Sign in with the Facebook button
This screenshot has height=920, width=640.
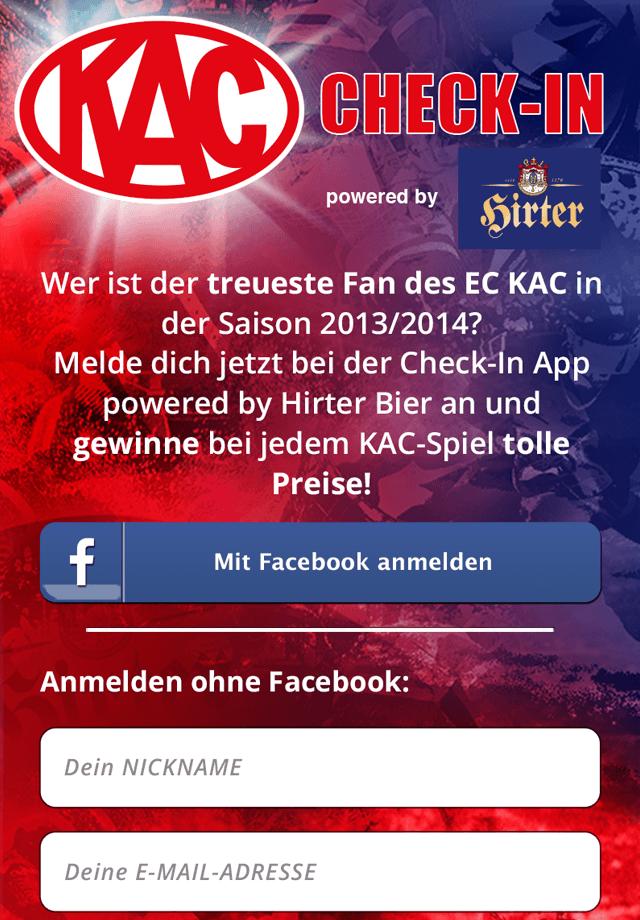pos(320,562)
